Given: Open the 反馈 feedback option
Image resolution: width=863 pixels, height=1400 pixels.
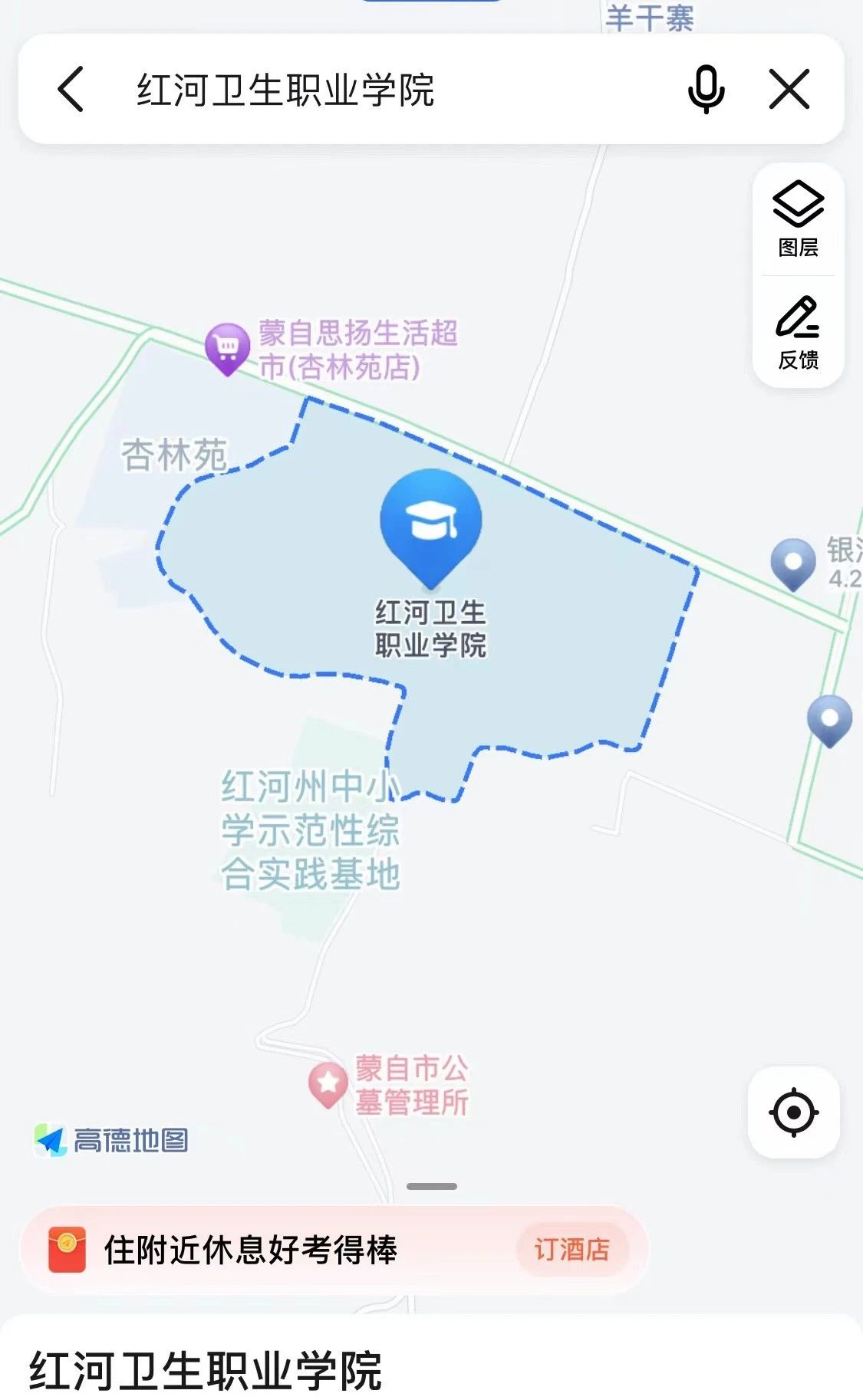Looking at the screenshot, I should tap(798, 333).
